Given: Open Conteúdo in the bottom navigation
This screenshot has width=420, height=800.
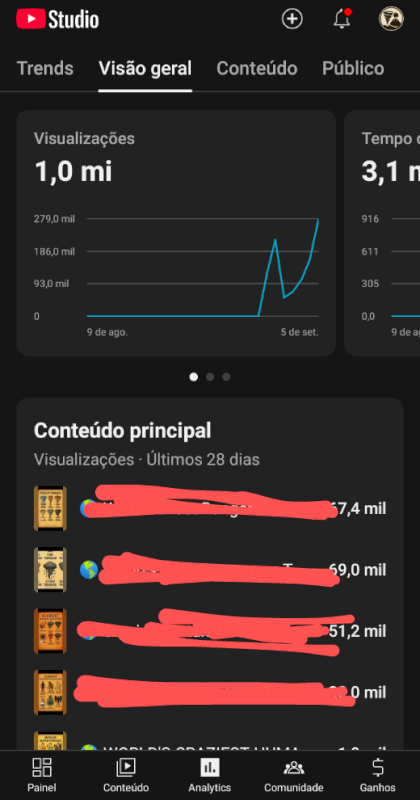Looking at the screenshot, I should [x=126, y=774].
